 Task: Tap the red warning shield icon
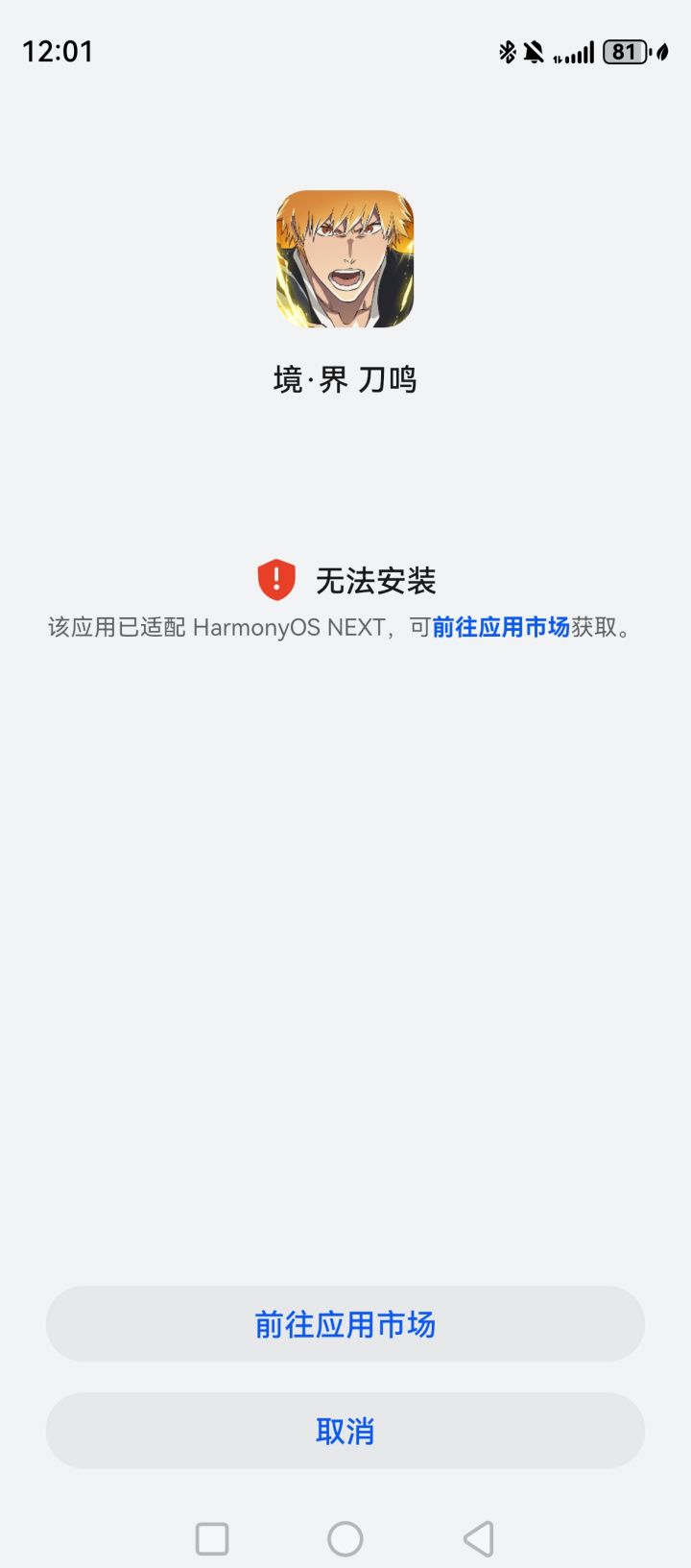coord(276,580)
